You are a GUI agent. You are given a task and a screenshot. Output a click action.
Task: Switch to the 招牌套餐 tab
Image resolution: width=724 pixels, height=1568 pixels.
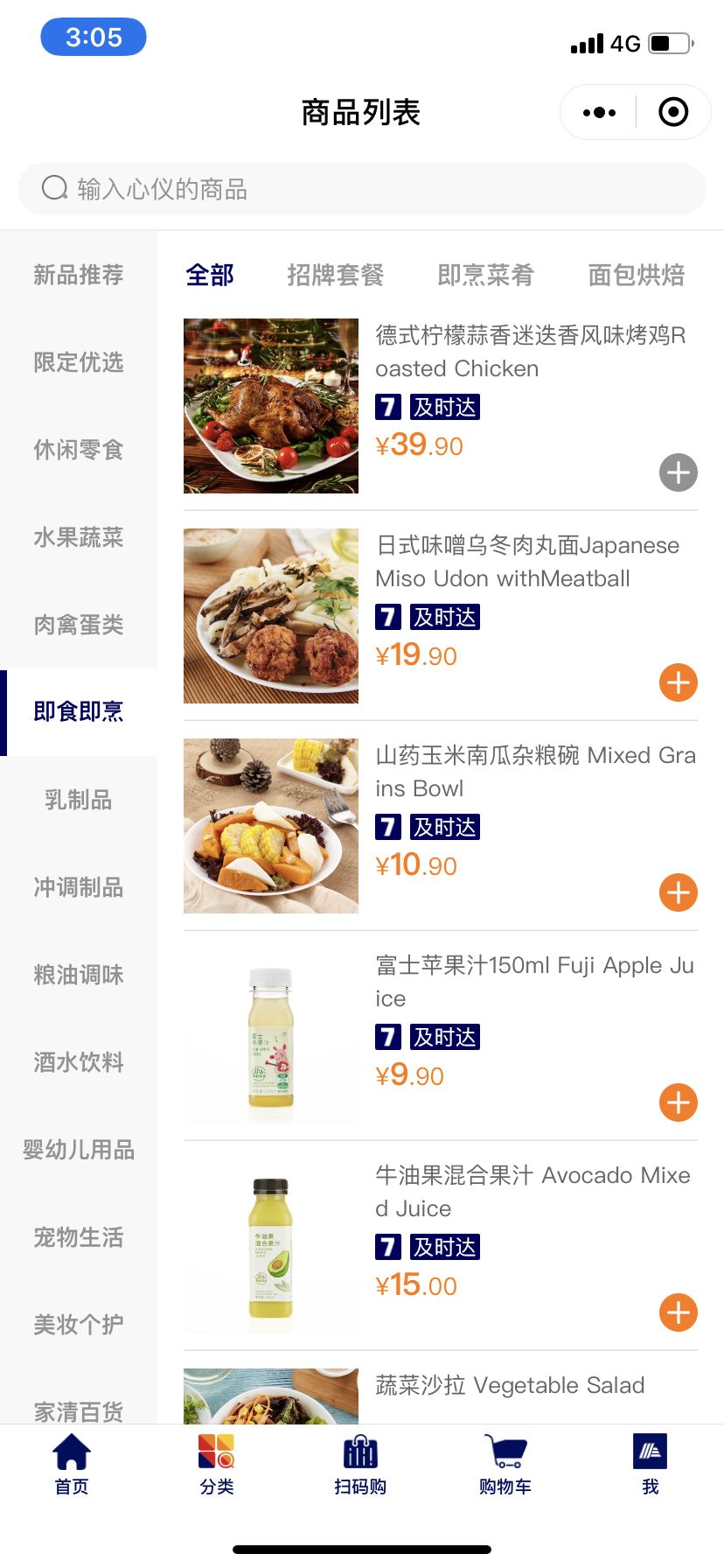[x=336, y=275]
